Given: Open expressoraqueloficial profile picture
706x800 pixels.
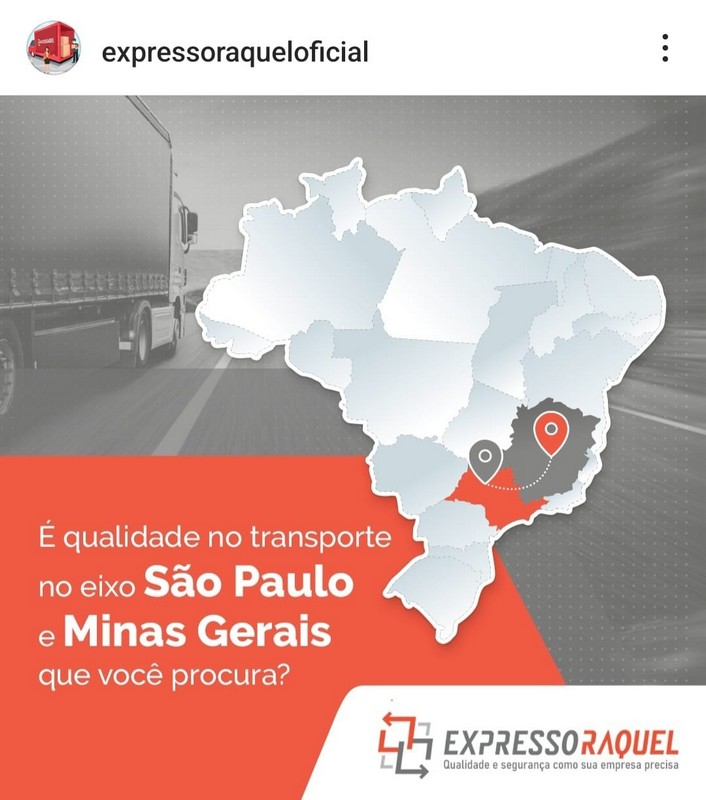Looking at the screenshot, I should [x=52, y=48].
